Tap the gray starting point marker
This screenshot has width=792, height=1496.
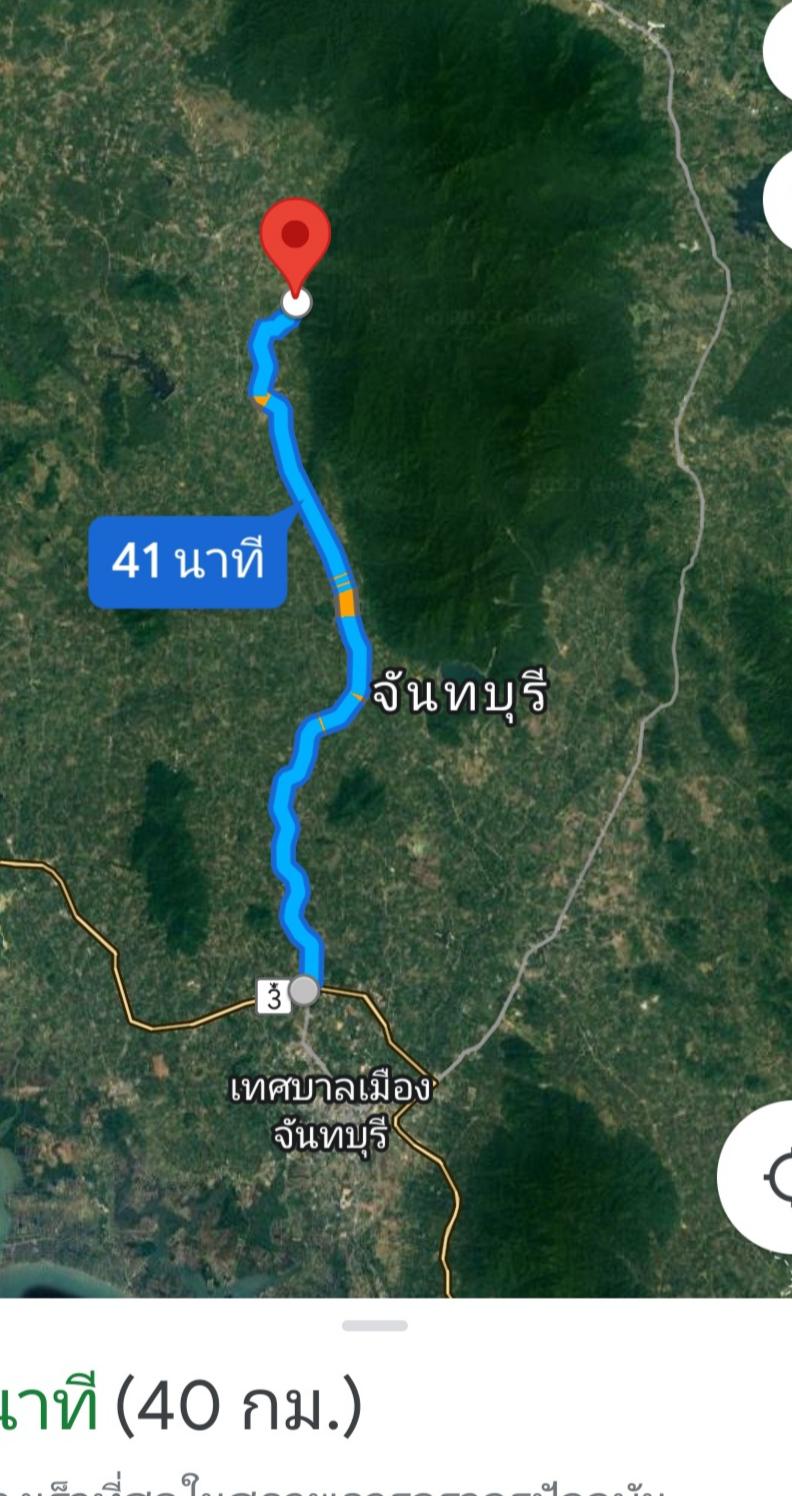(305, 991)
